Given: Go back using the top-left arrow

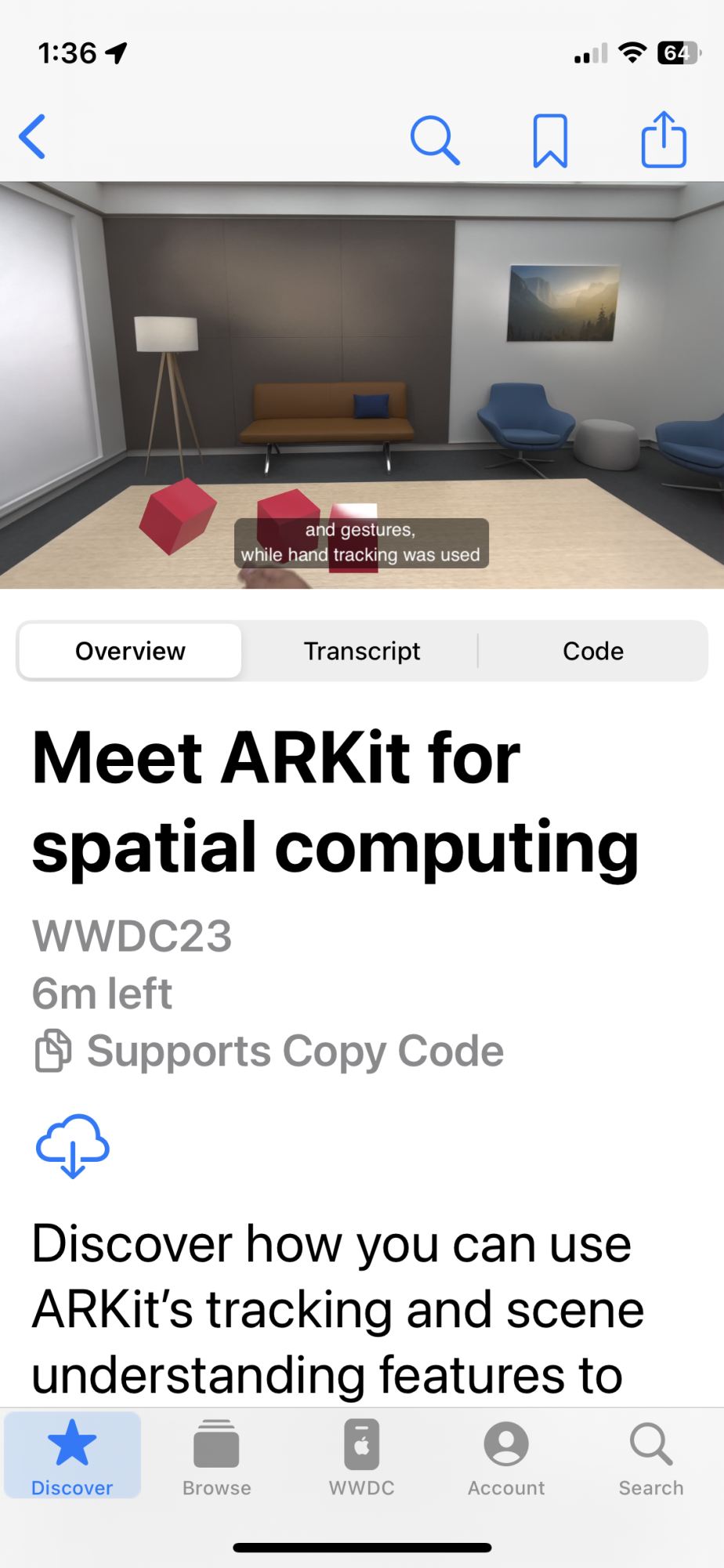Looking at the screenshot, I should click(x=33, y=137).
